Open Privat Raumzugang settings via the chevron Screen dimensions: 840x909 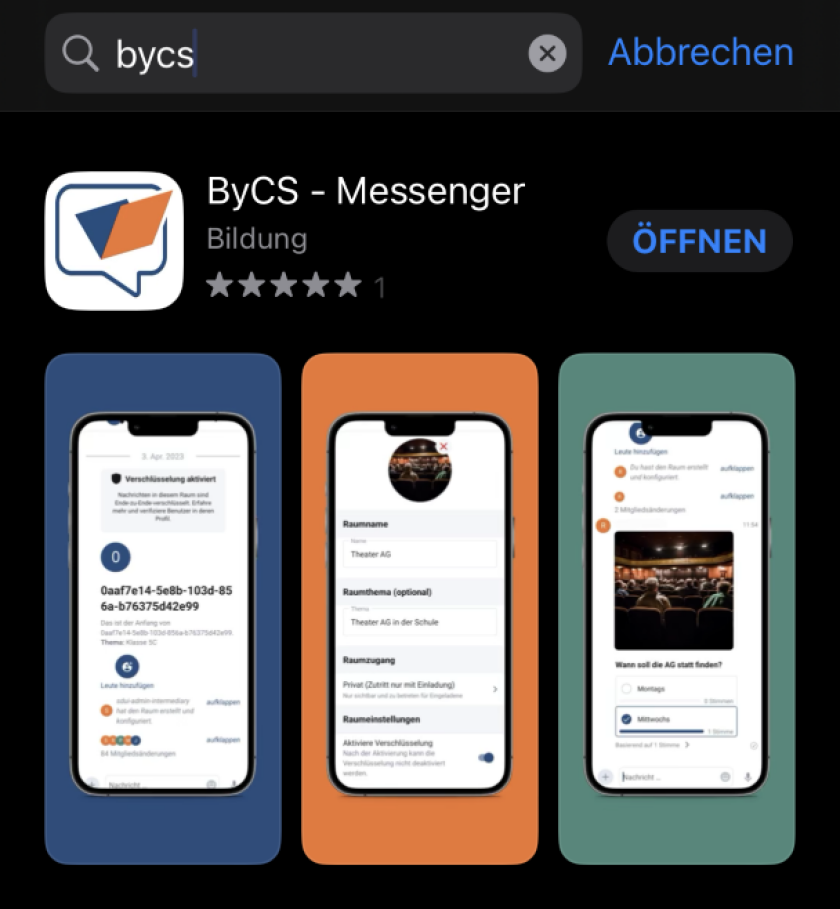[496, 689]
